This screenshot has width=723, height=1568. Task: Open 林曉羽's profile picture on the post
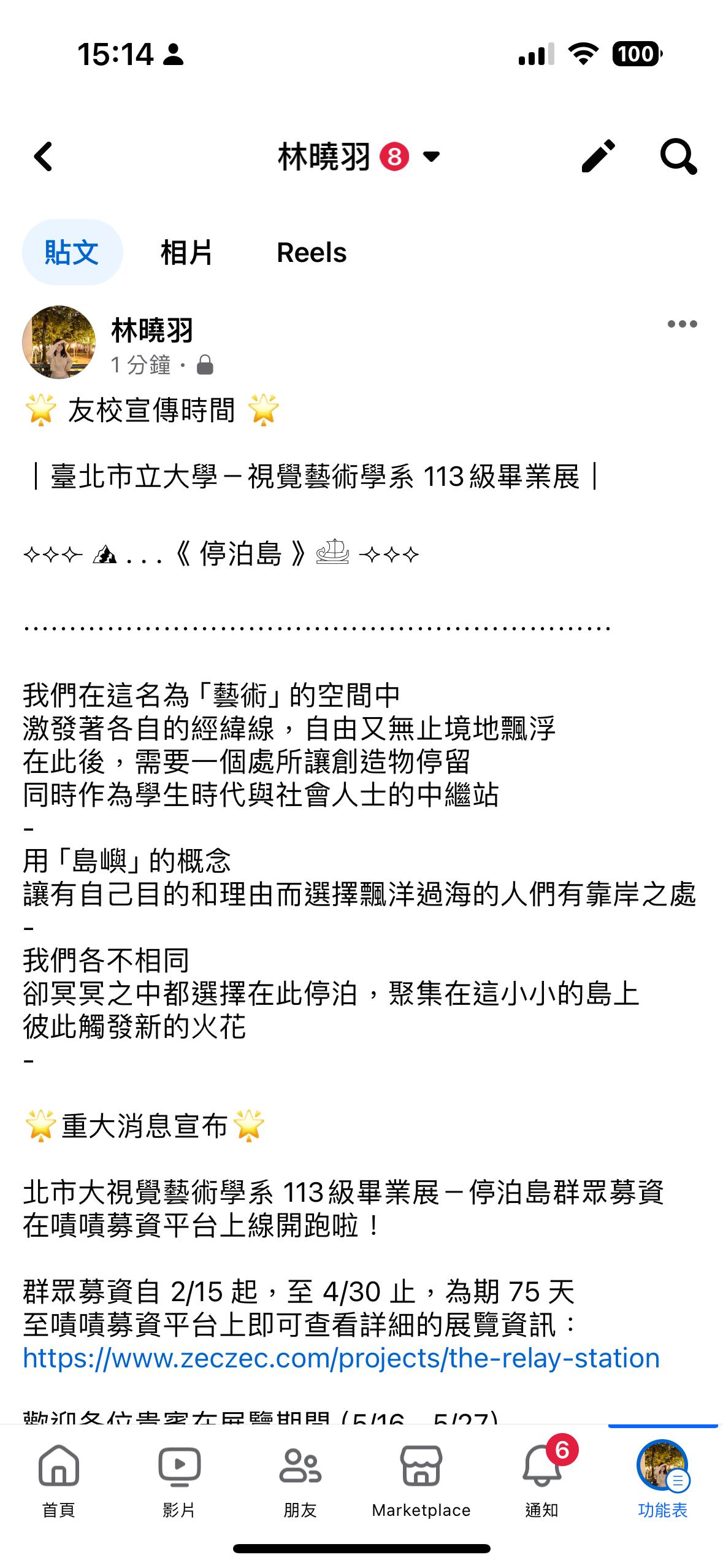coord(59,342)
